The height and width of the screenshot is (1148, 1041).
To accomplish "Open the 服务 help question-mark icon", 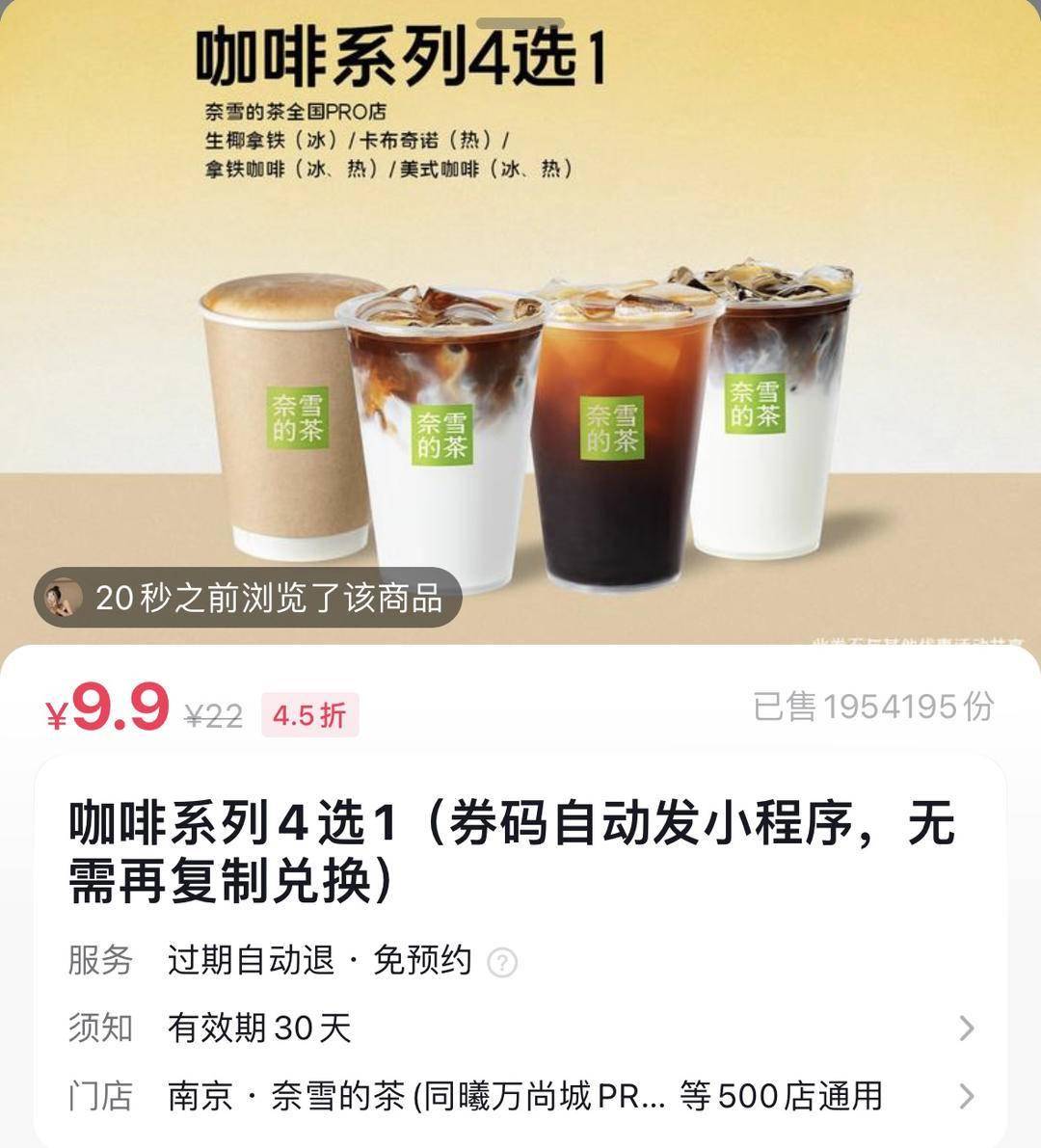I will [502, 962].
